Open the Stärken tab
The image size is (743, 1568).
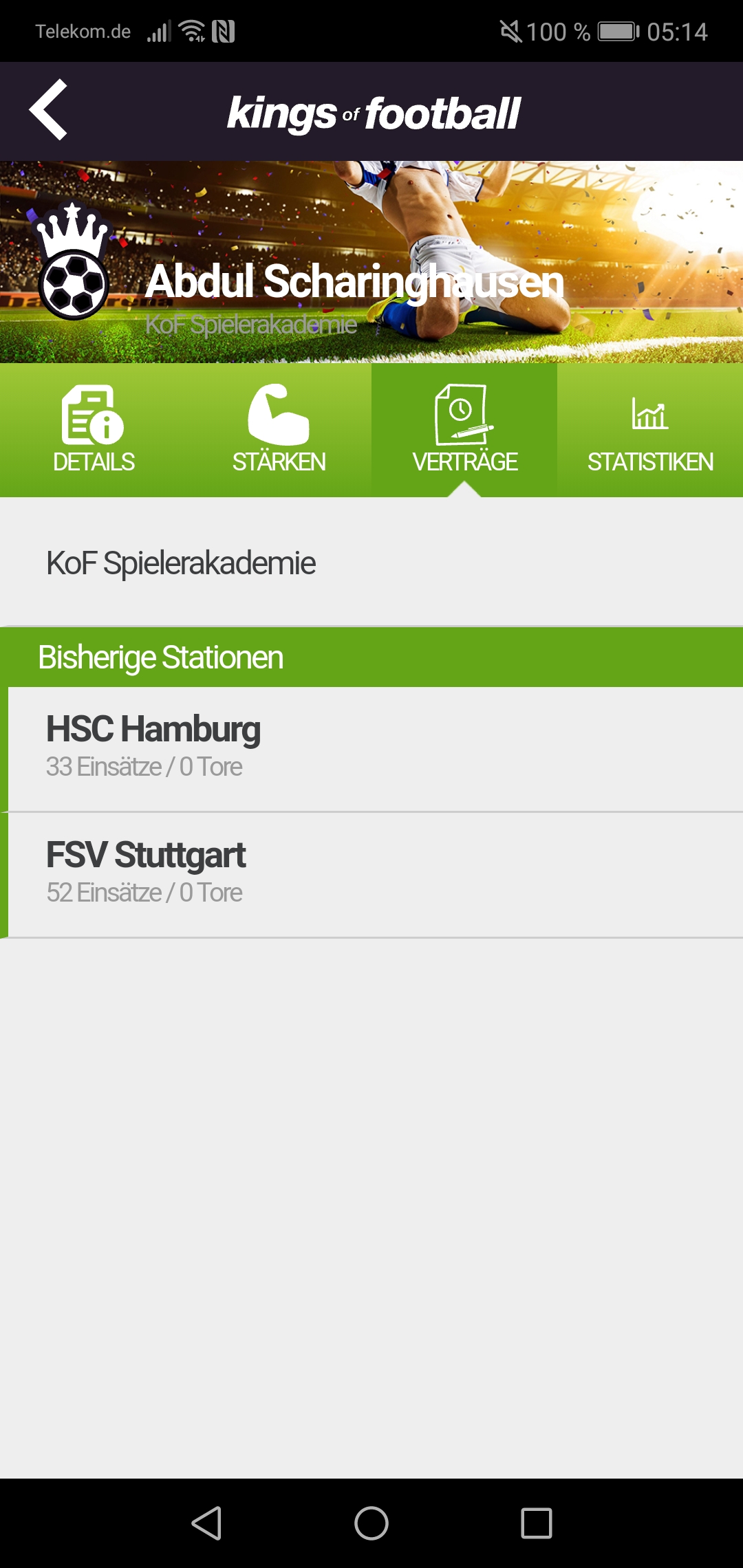[x=279, y=430]
